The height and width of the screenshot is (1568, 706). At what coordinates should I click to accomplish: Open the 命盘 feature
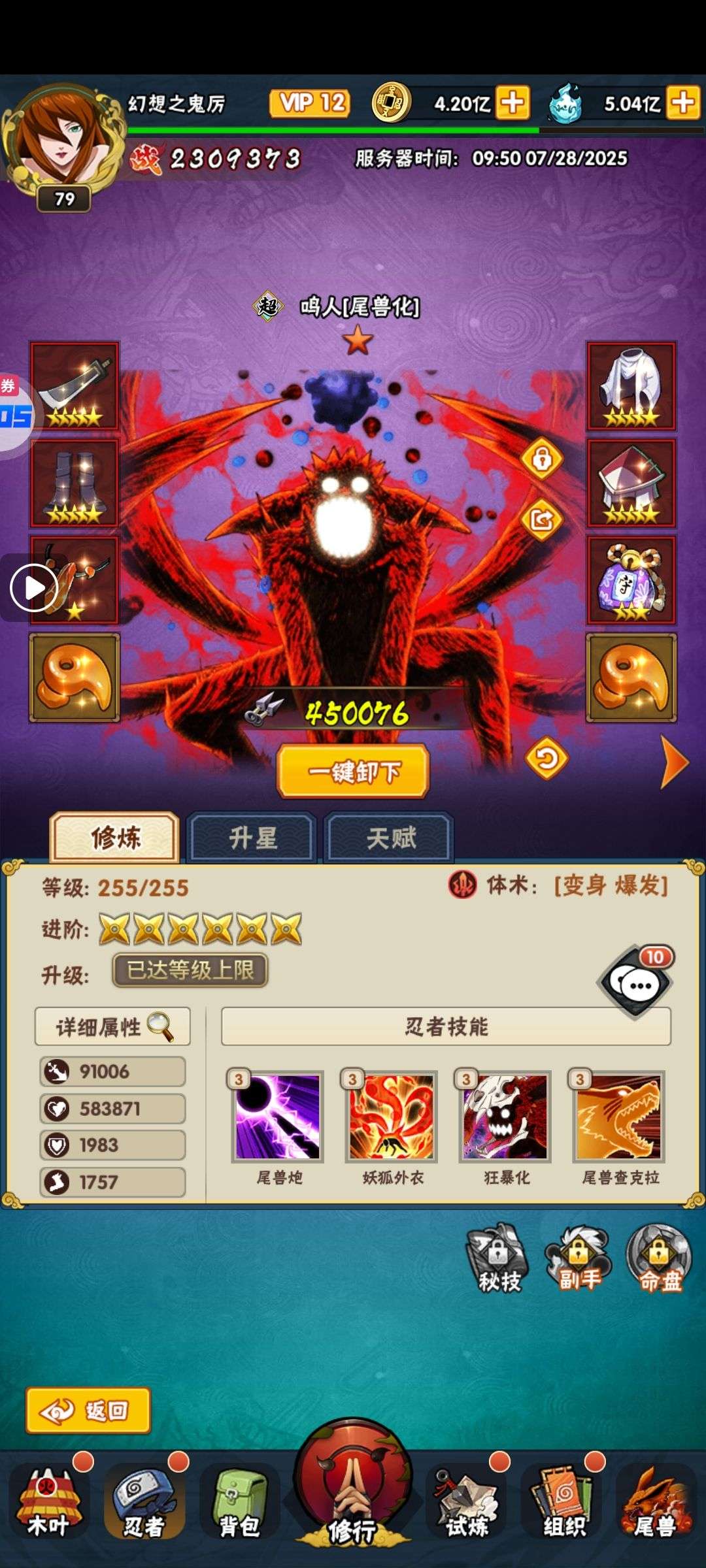click(659, 1258)
